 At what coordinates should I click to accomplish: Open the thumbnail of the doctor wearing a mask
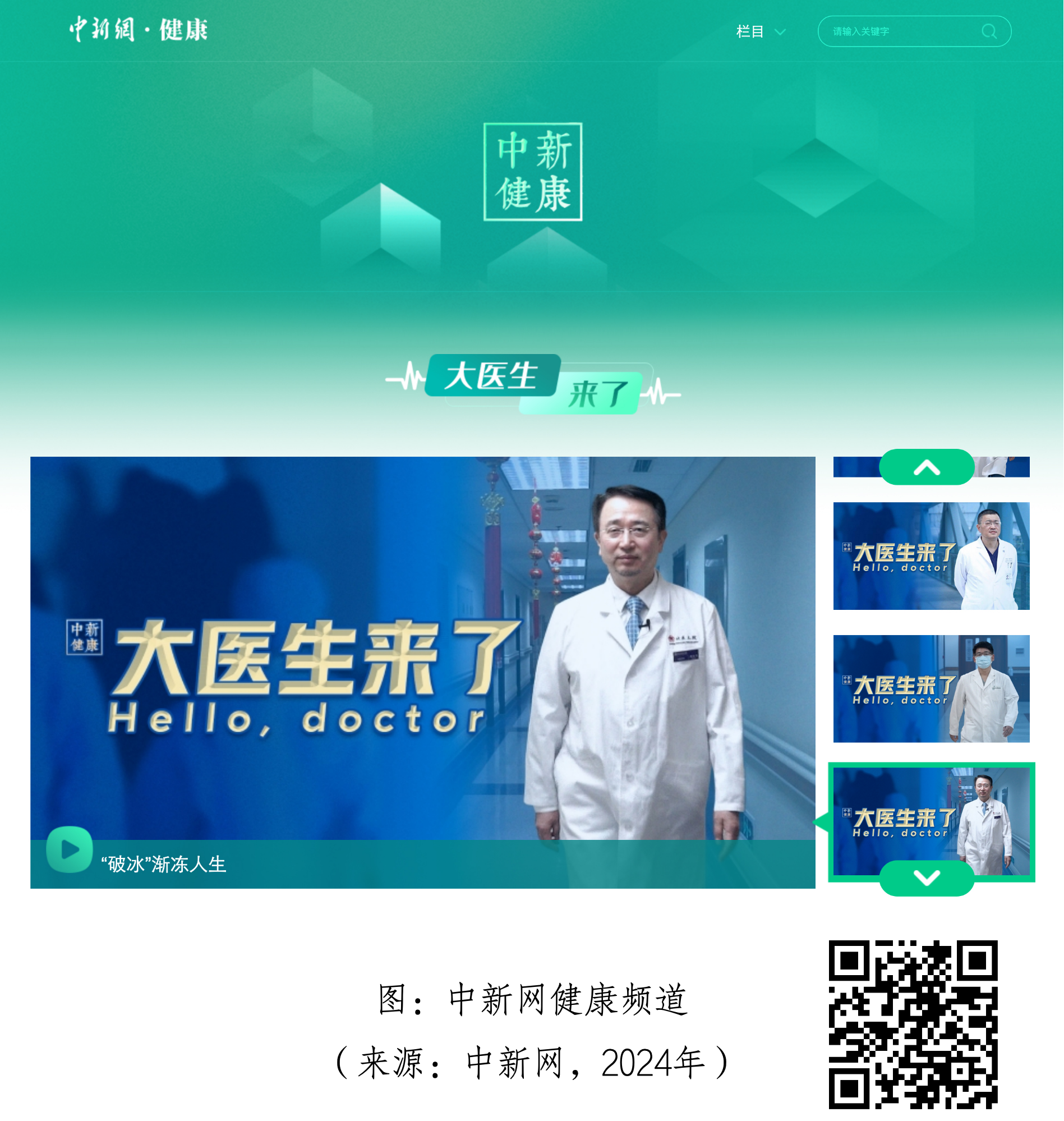[x=931, y=688]
